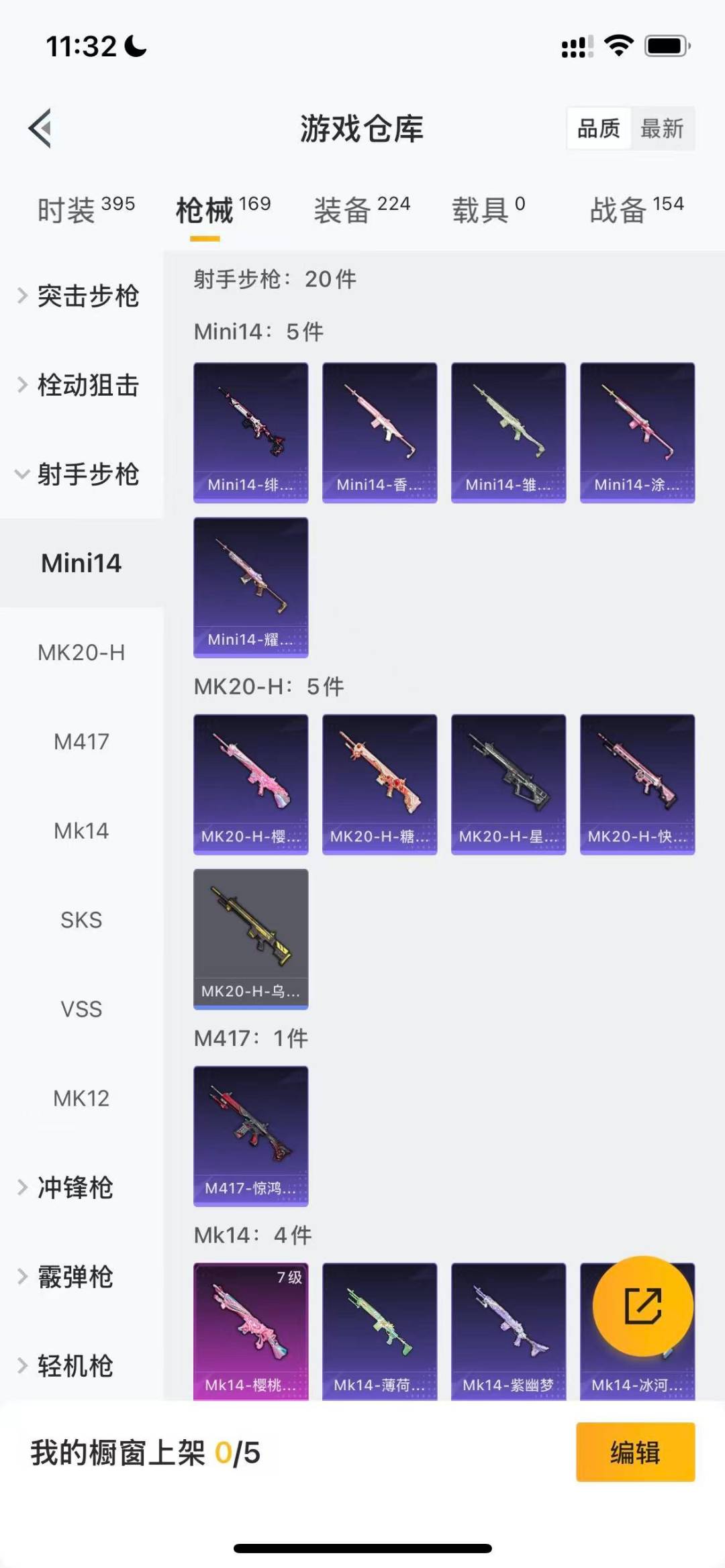This screenshot has width=725, height=1568.
Task: Collapse the 射手步枪 category
Action: pos(81,474)
